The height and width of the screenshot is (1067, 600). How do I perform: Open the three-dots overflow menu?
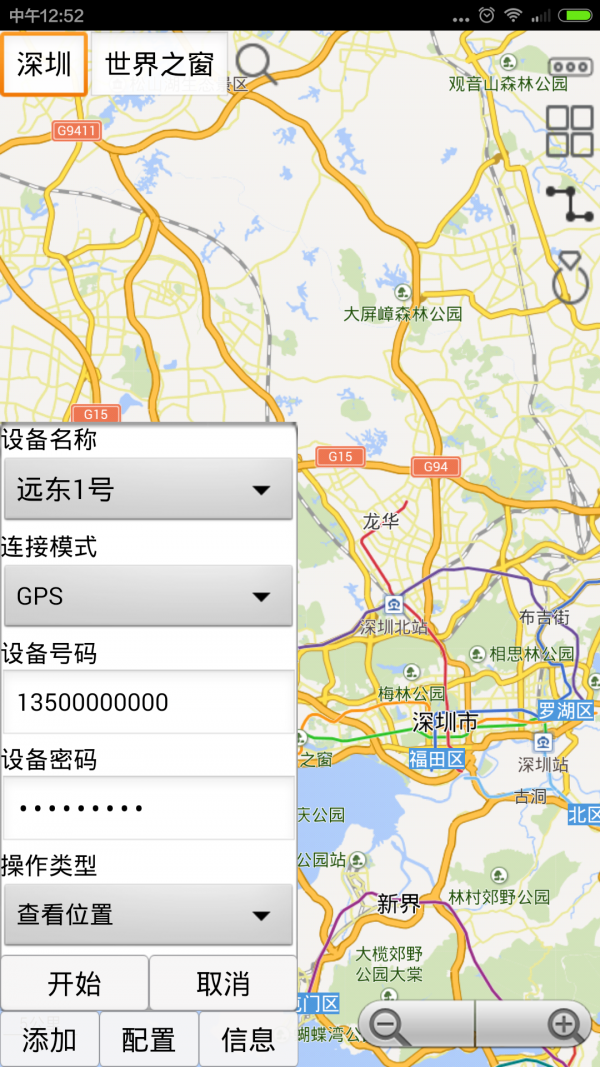click(x=570, y=67)
